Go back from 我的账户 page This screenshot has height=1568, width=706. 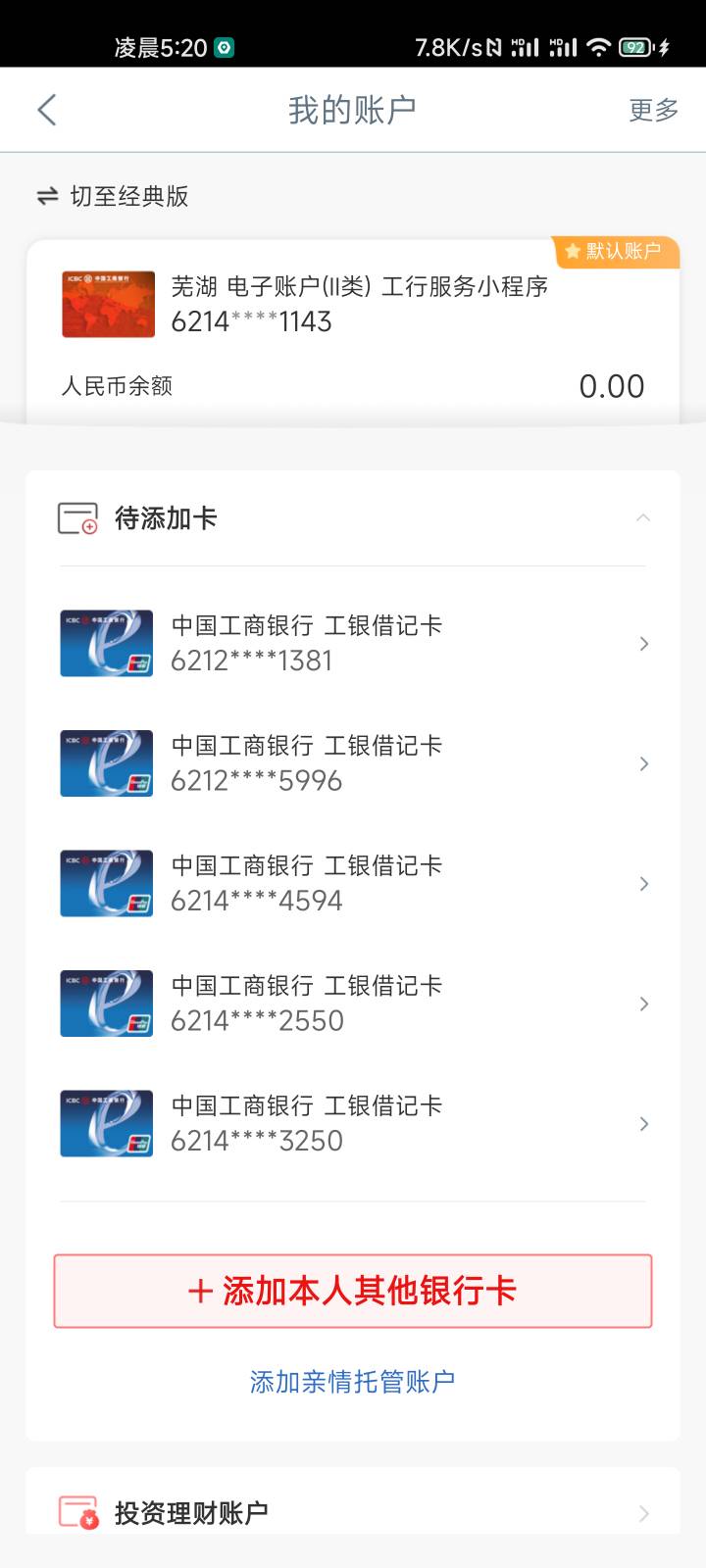47,110
